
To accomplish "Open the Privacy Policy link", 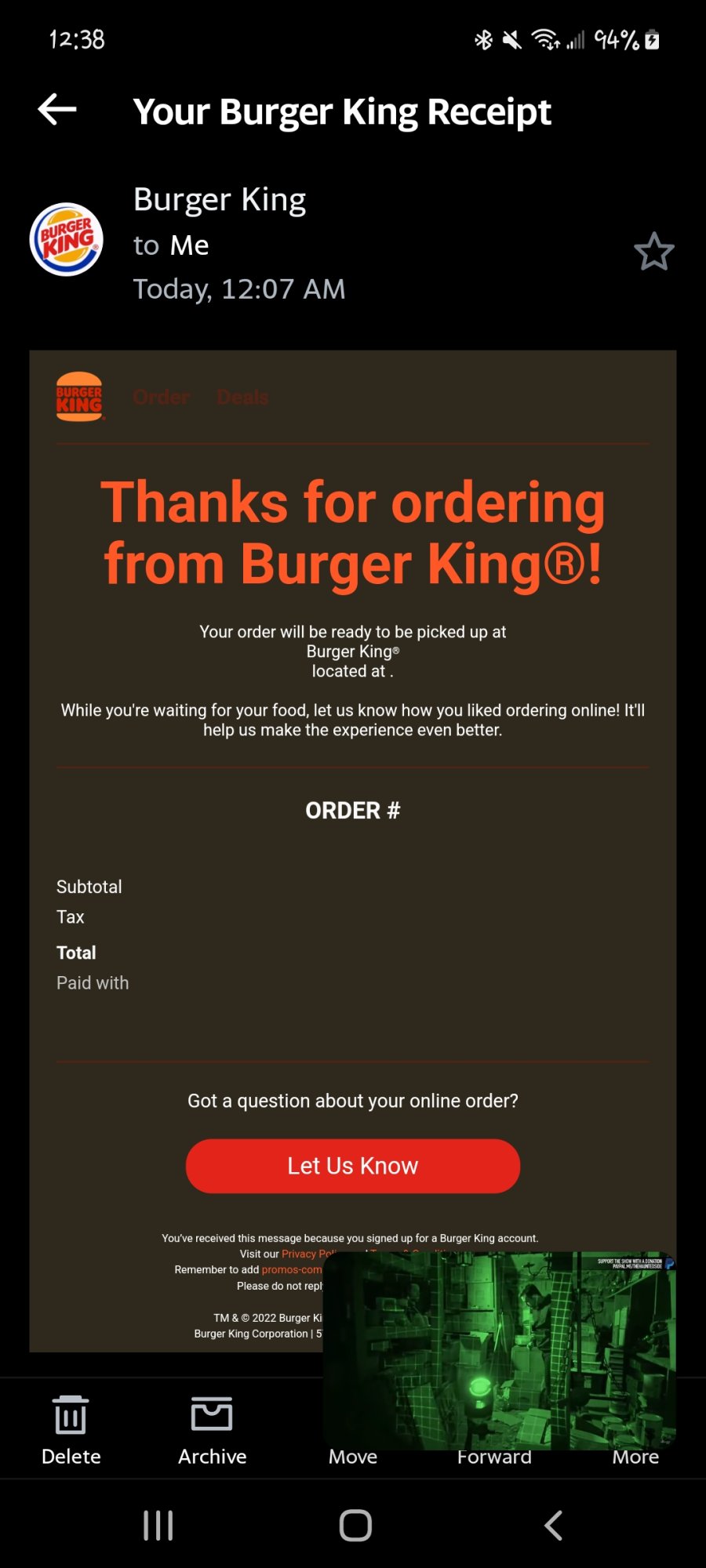I will click(302, 1254).
